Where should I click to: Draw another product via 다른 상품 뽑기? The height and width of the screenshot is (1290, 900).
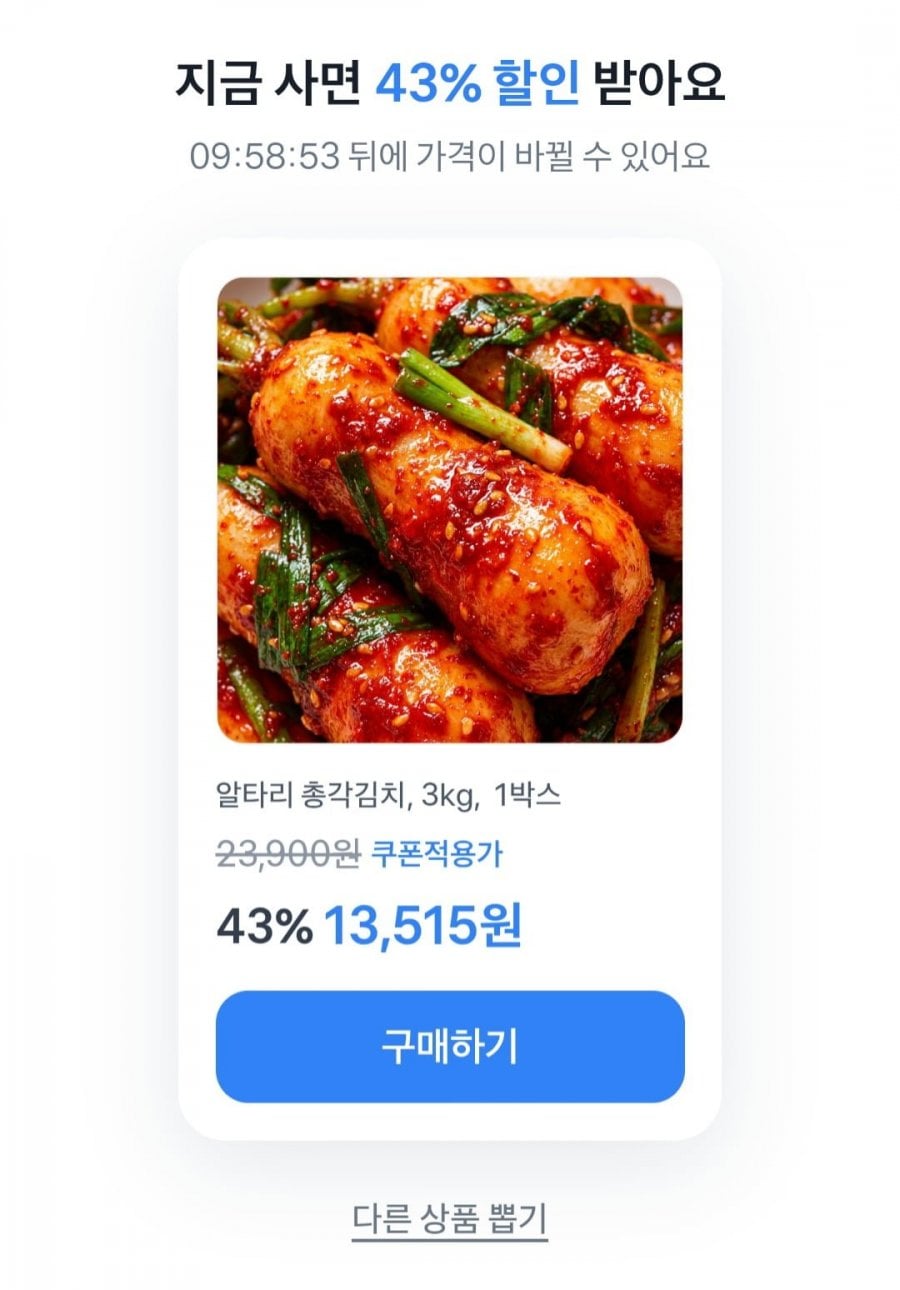pos(450,1219)
